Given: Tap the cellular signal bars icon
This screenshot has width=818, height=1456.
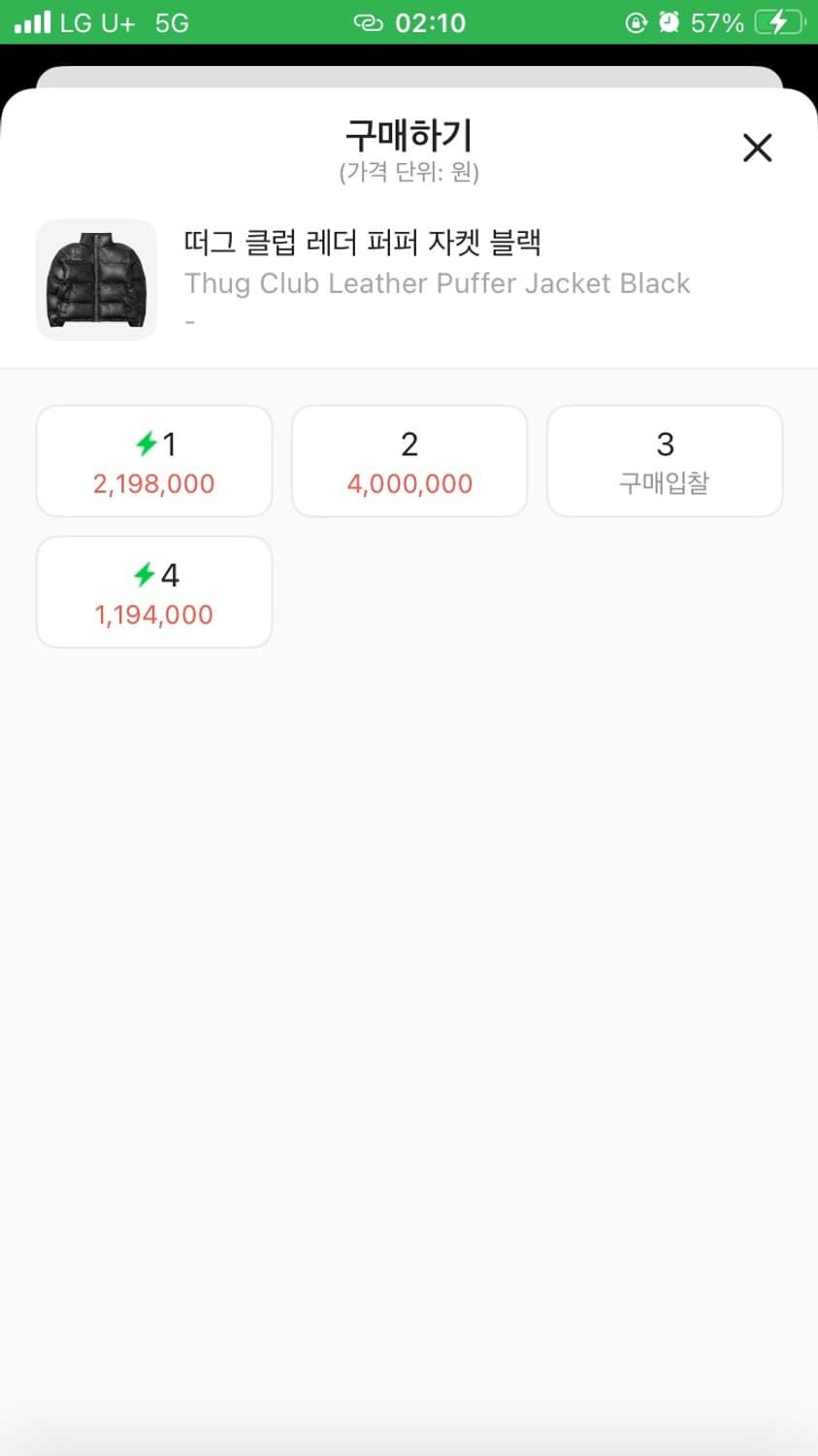Looking at the screenshot, I should [x=31, y=21].
